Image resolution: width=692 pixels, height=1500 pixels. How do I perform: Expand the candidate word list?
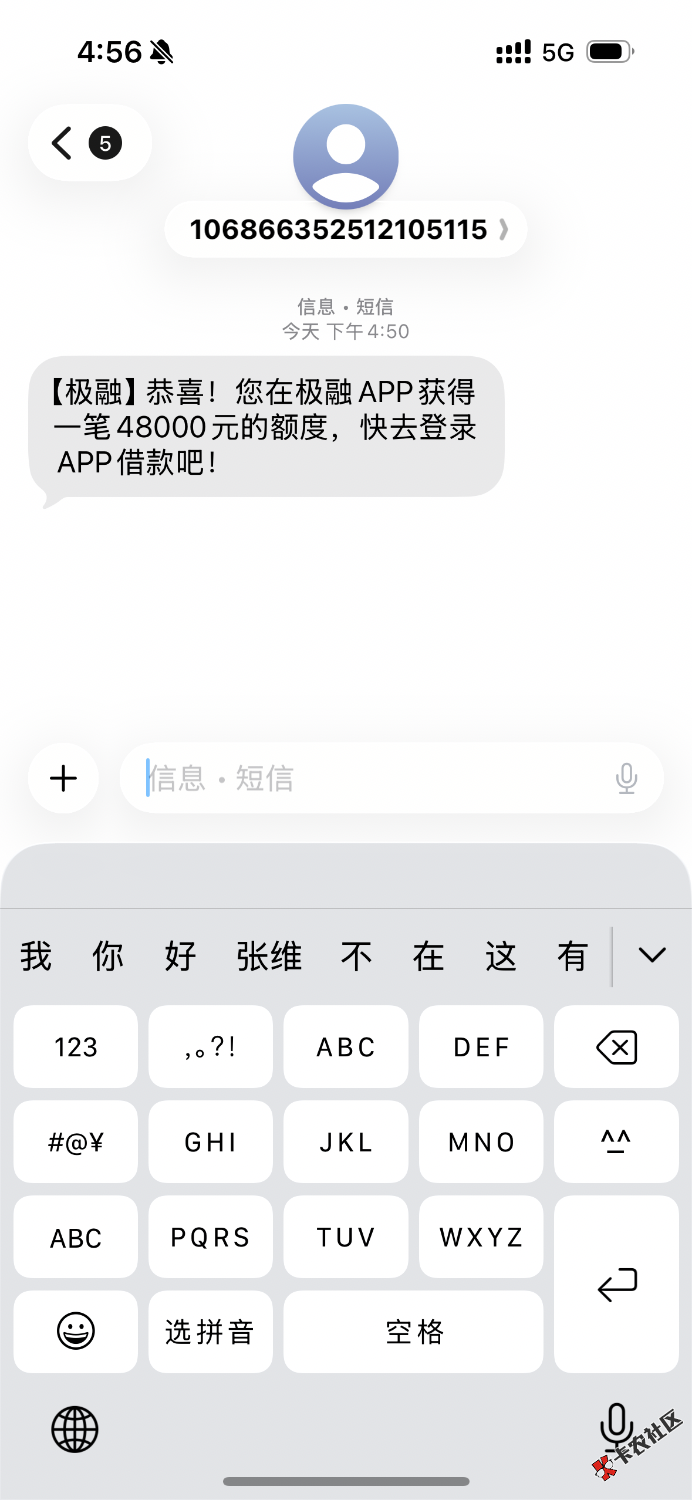(x=652, y=956)
